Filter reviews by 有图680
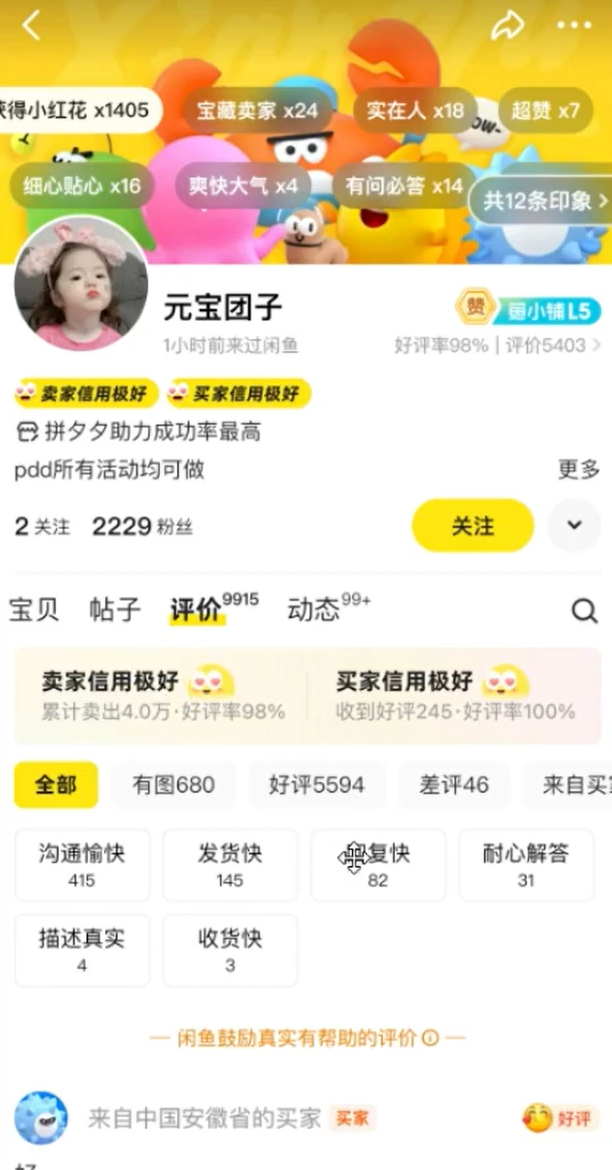Screen dimensions: 612x1170 [x=173, y=785]
